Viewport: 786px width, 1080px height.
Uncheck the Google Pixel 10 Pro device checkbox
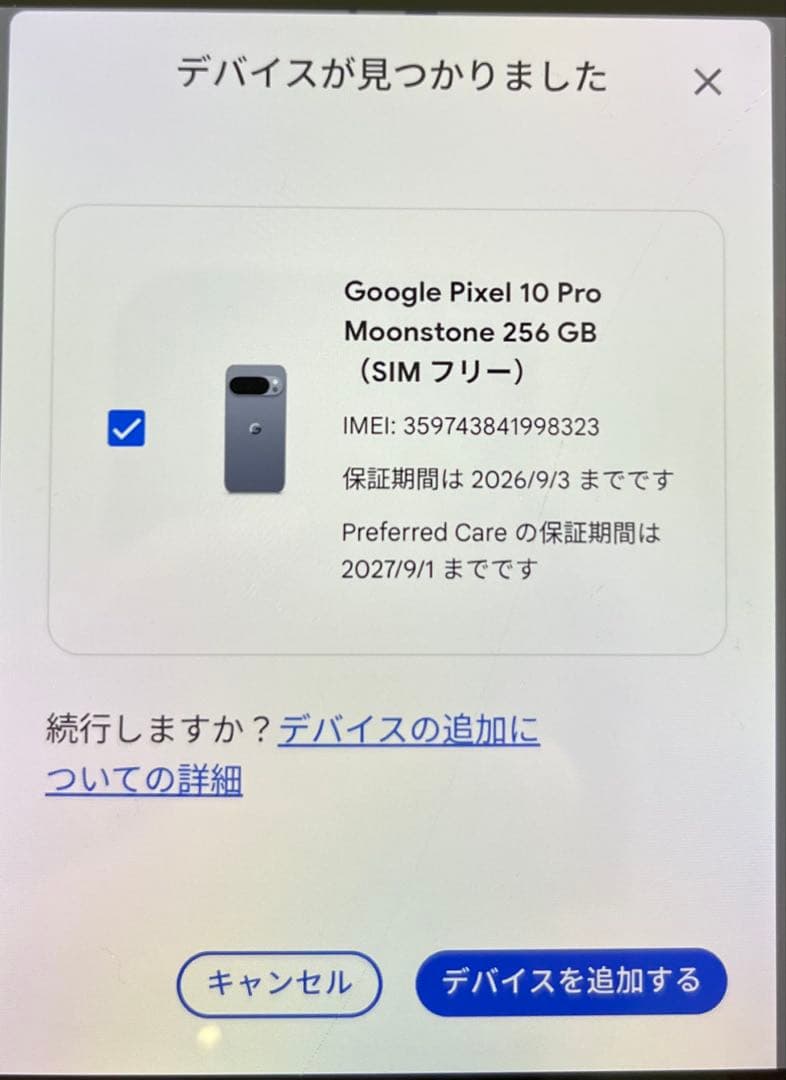point(124,428)
